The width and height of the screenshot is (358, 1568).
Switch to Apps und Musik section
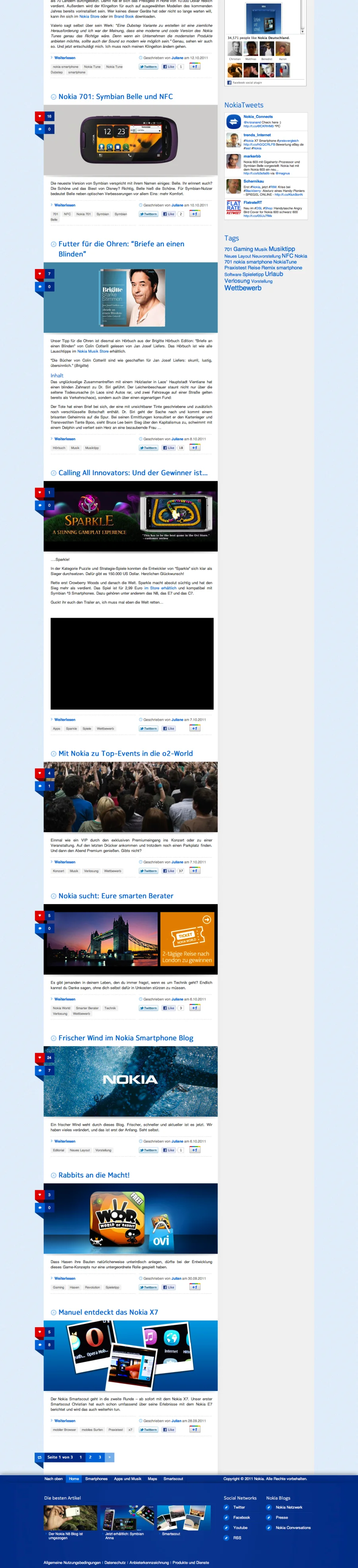[127, 1478]
